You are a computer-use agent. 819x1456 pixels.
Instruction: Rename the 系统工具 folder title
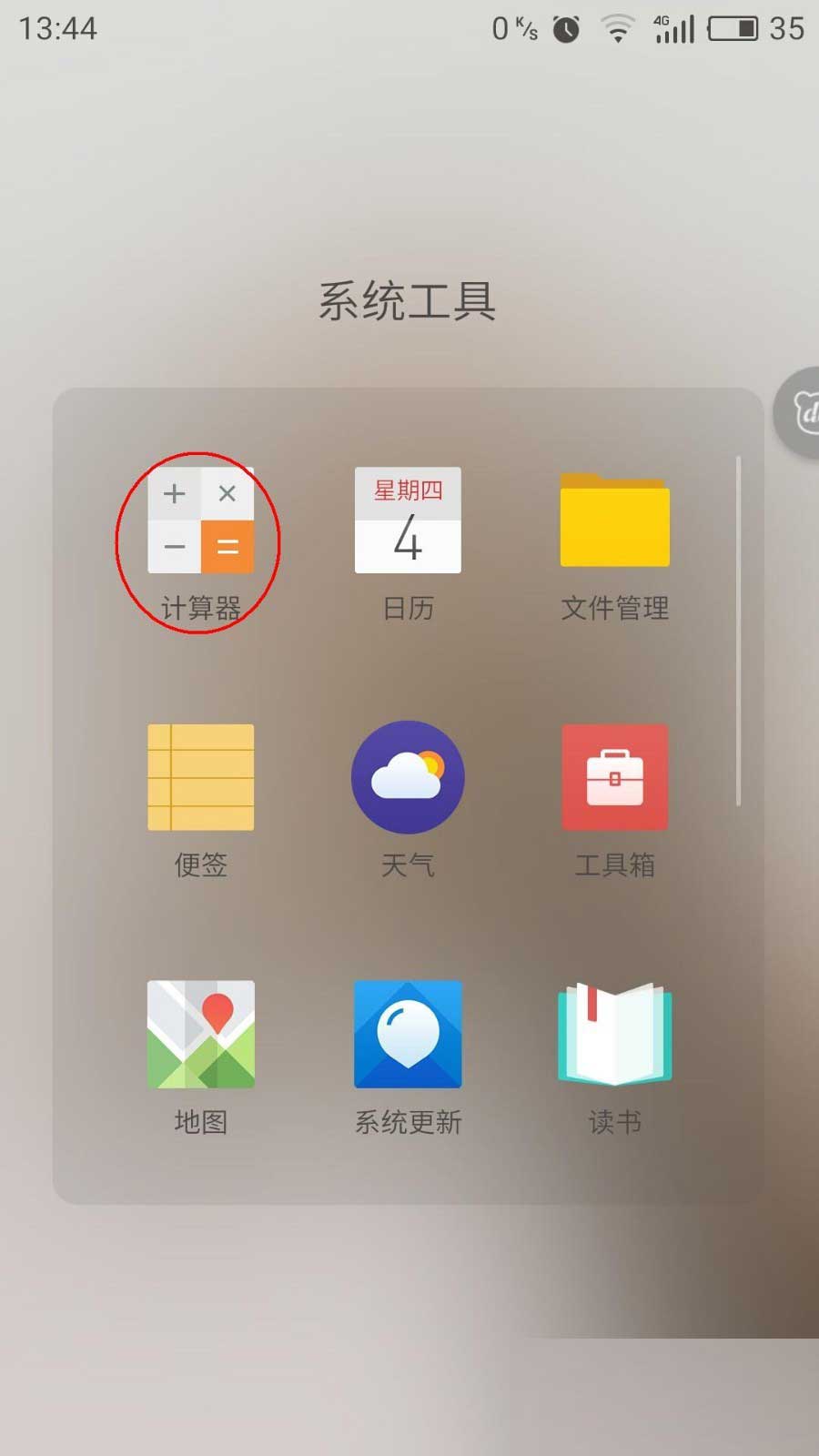click(407, 301)
